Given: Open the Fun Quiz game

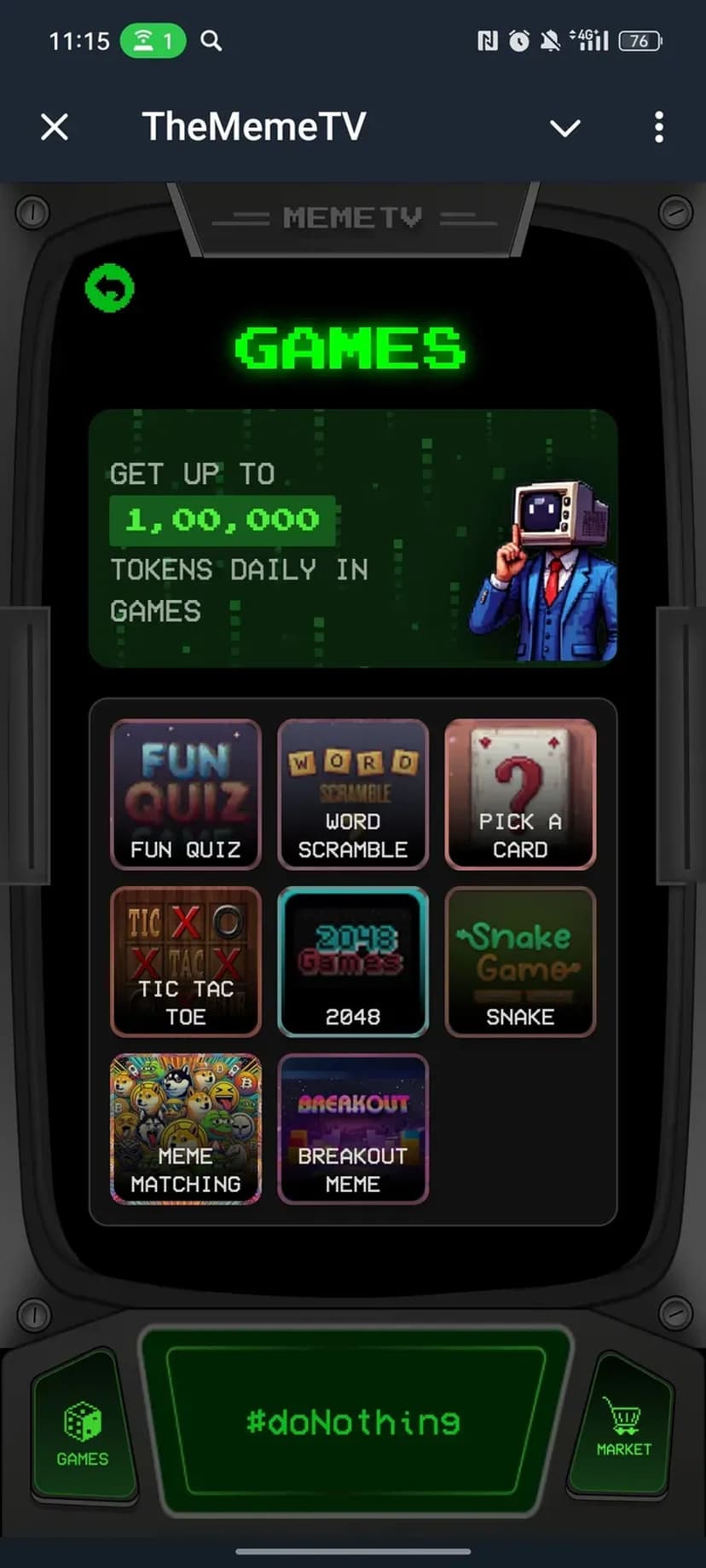Looking at the screenshot, I should (x=186, y=794).
